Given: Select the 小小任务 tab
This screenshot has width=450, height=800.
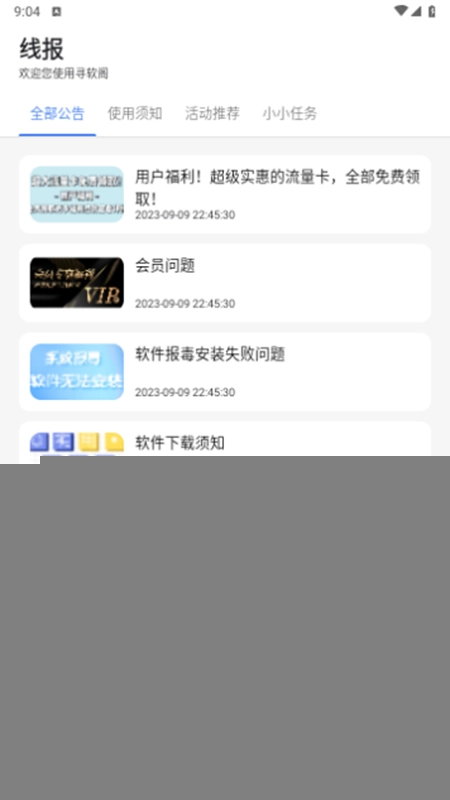Looking at the screenshot, I should pos(290,113).
